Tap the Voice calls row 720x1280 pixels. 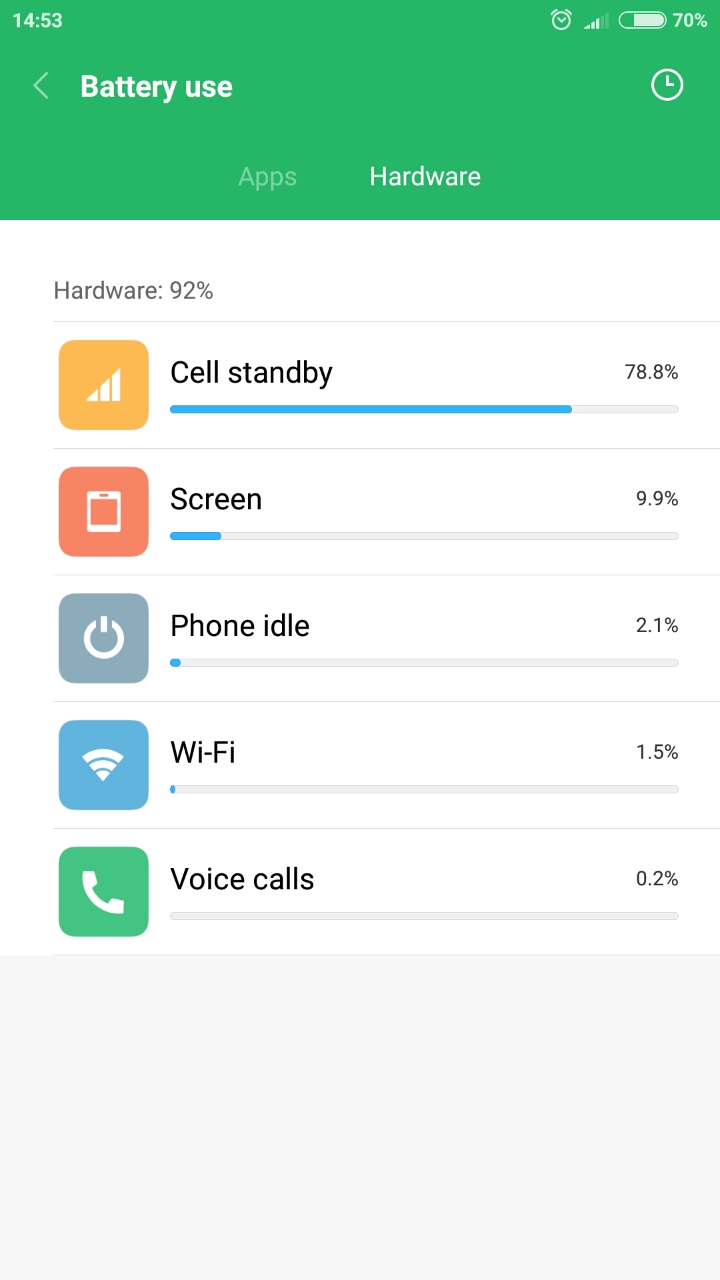coord(386,892)
